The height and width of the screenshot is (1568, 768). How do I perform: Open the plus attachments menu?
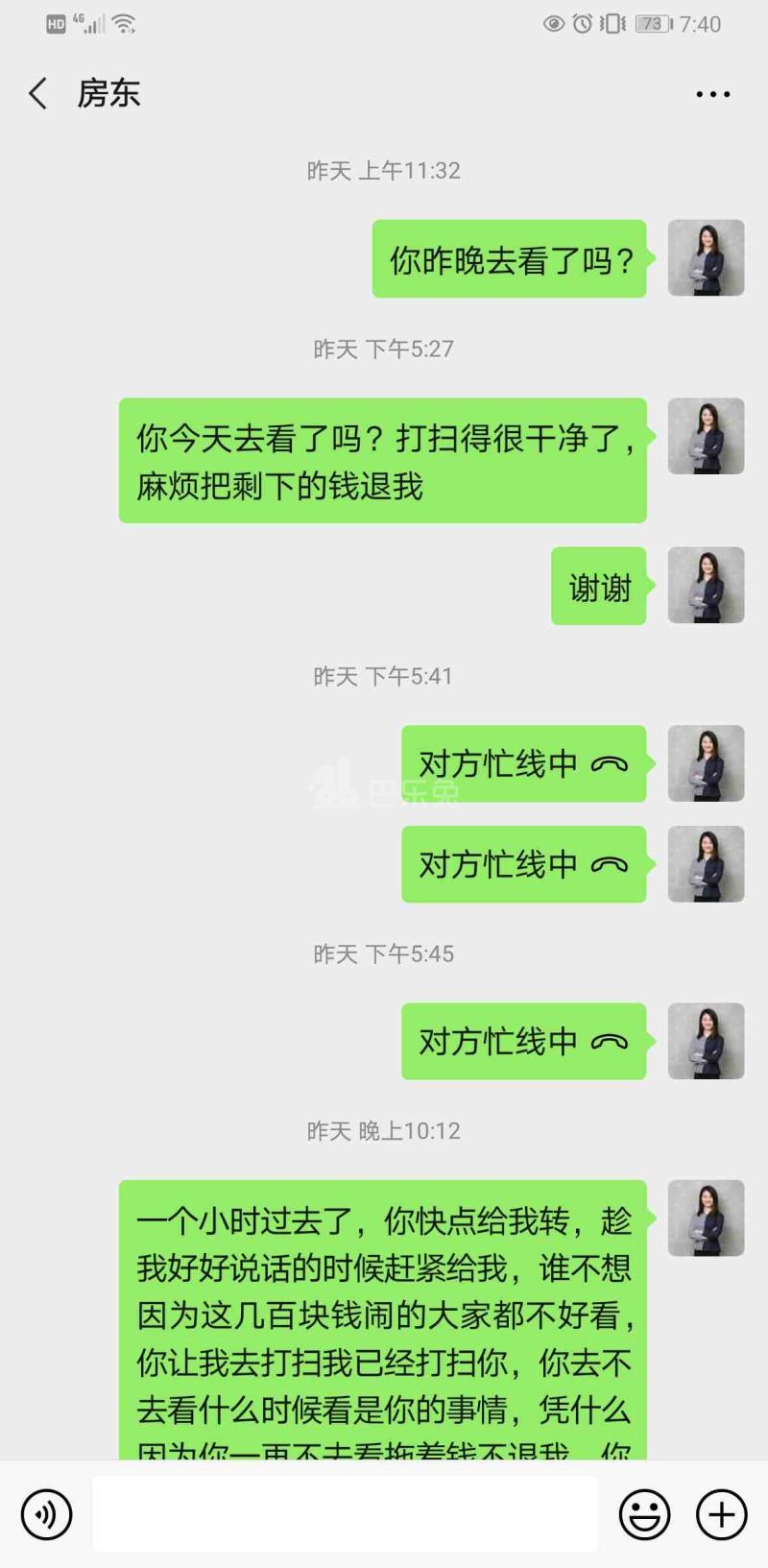721,1514
